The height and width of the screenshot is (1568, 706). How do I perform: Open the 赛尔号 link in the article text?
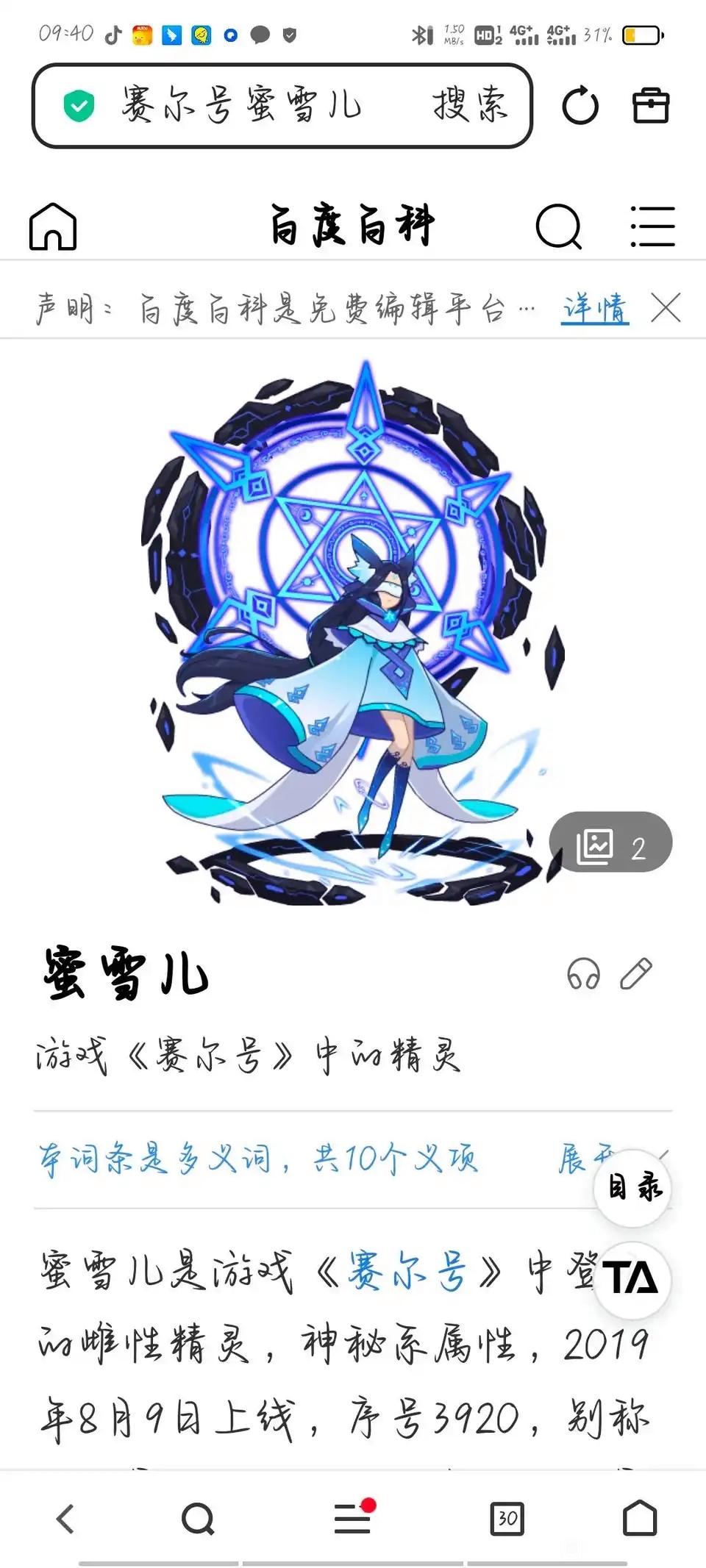coord(407,1272)
